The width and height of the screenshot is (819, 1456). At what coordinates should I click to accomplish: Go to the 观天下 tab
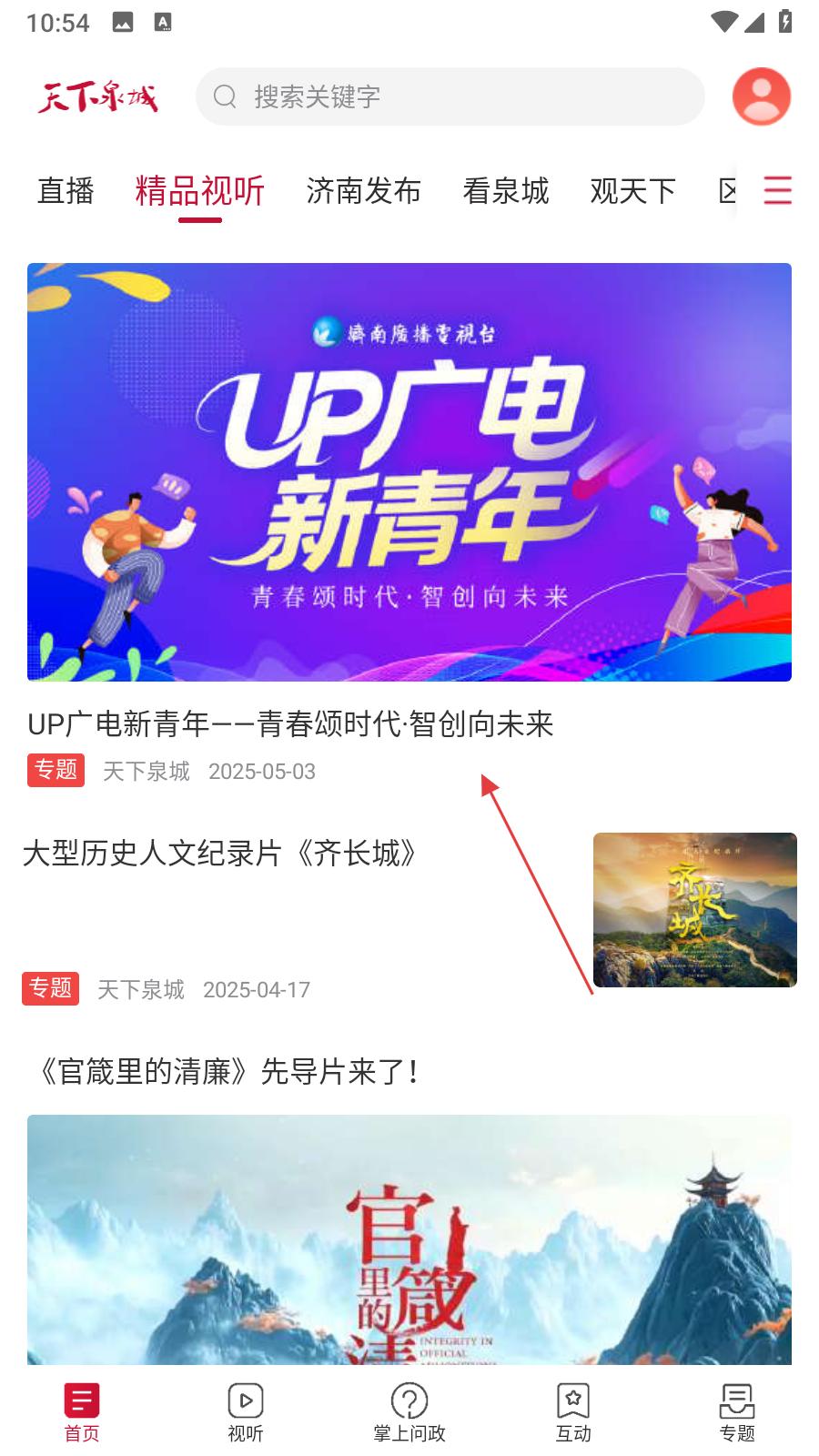[x=632, y=191]
